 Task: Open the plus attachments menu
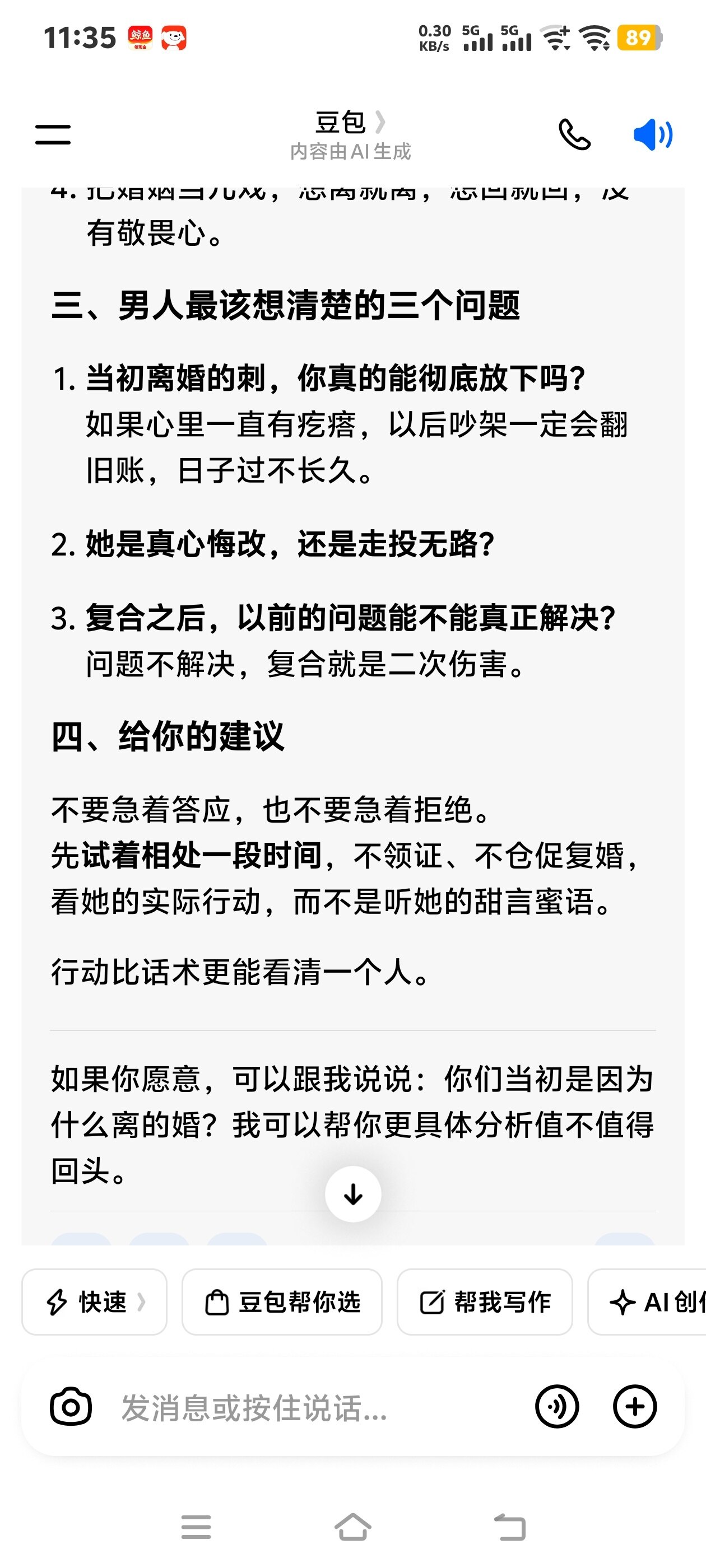[x=634, y=1407]
